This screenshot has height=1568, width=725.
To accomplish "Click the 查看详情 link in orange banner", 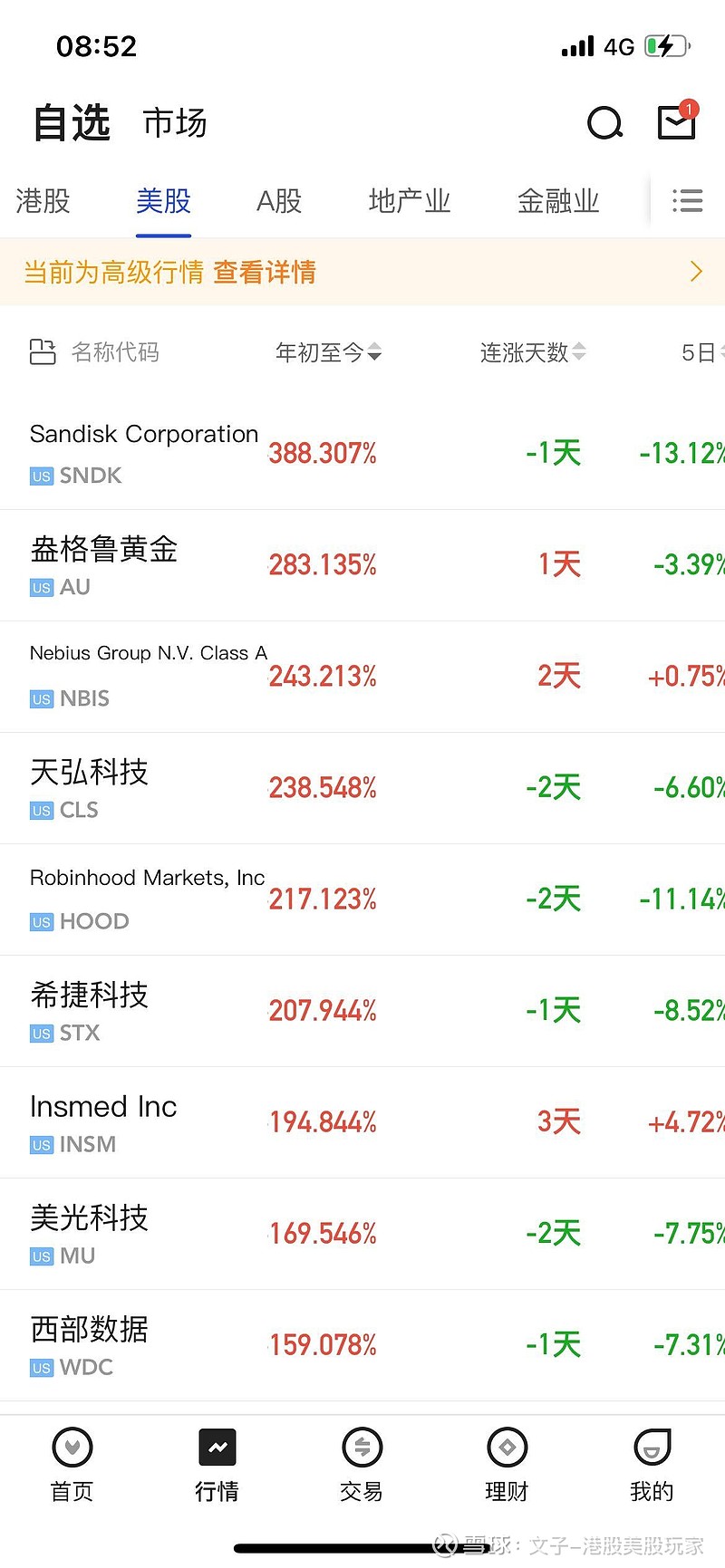I will pyautogui.click(x=264, y=272).
